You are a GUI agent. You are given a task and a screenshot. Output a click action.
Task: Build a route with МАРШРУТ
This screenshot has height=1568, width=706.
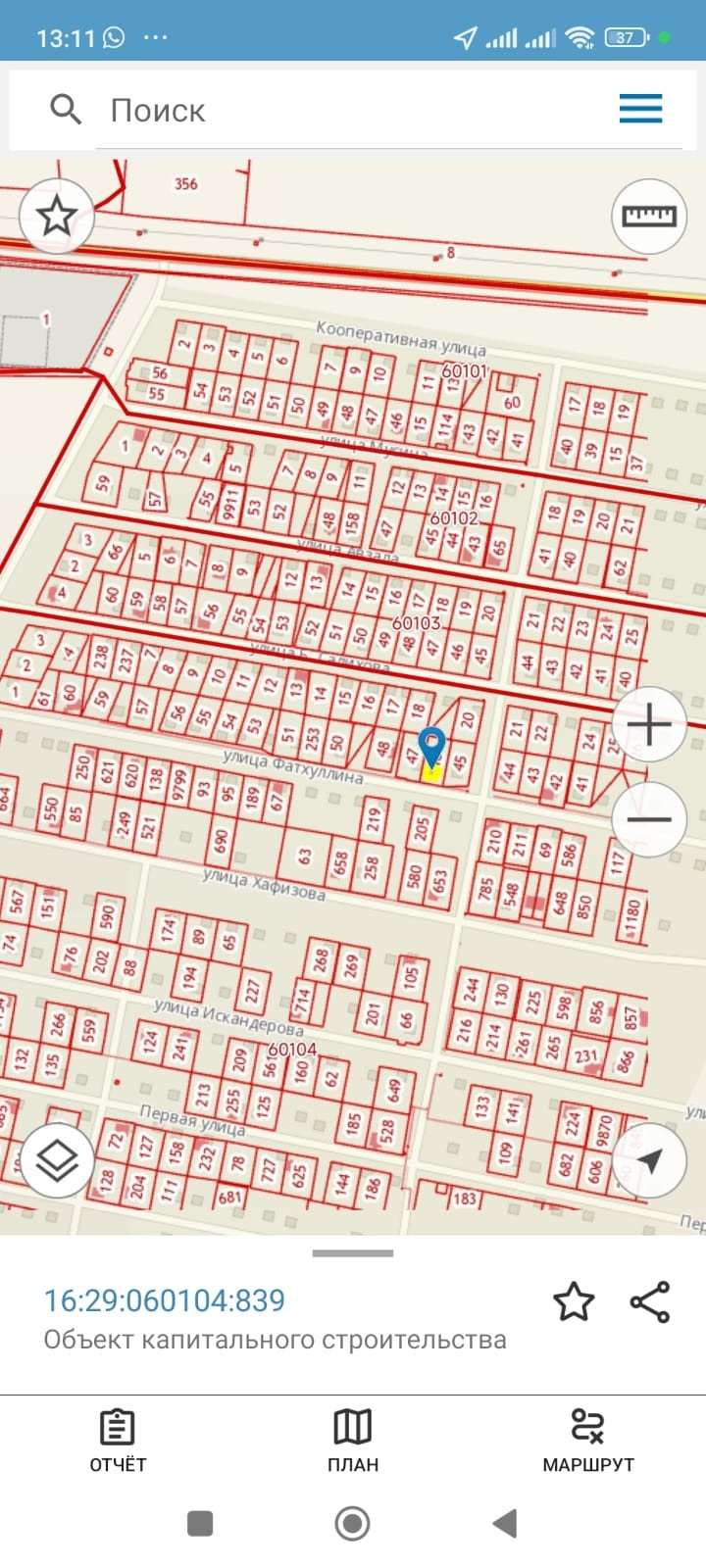click(x=588, y=1441)
